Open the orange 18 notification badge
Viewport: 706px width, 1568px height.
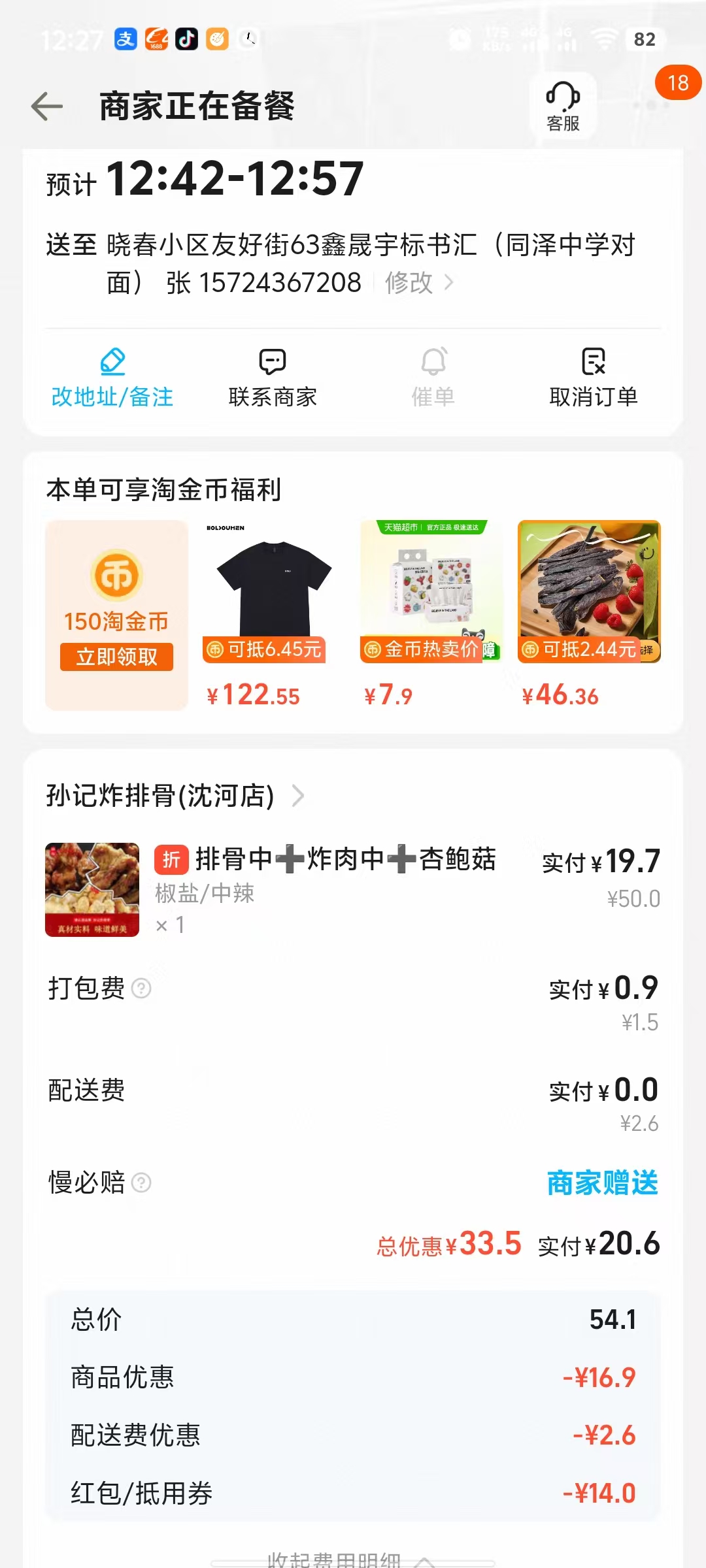[x=678, y=83]
